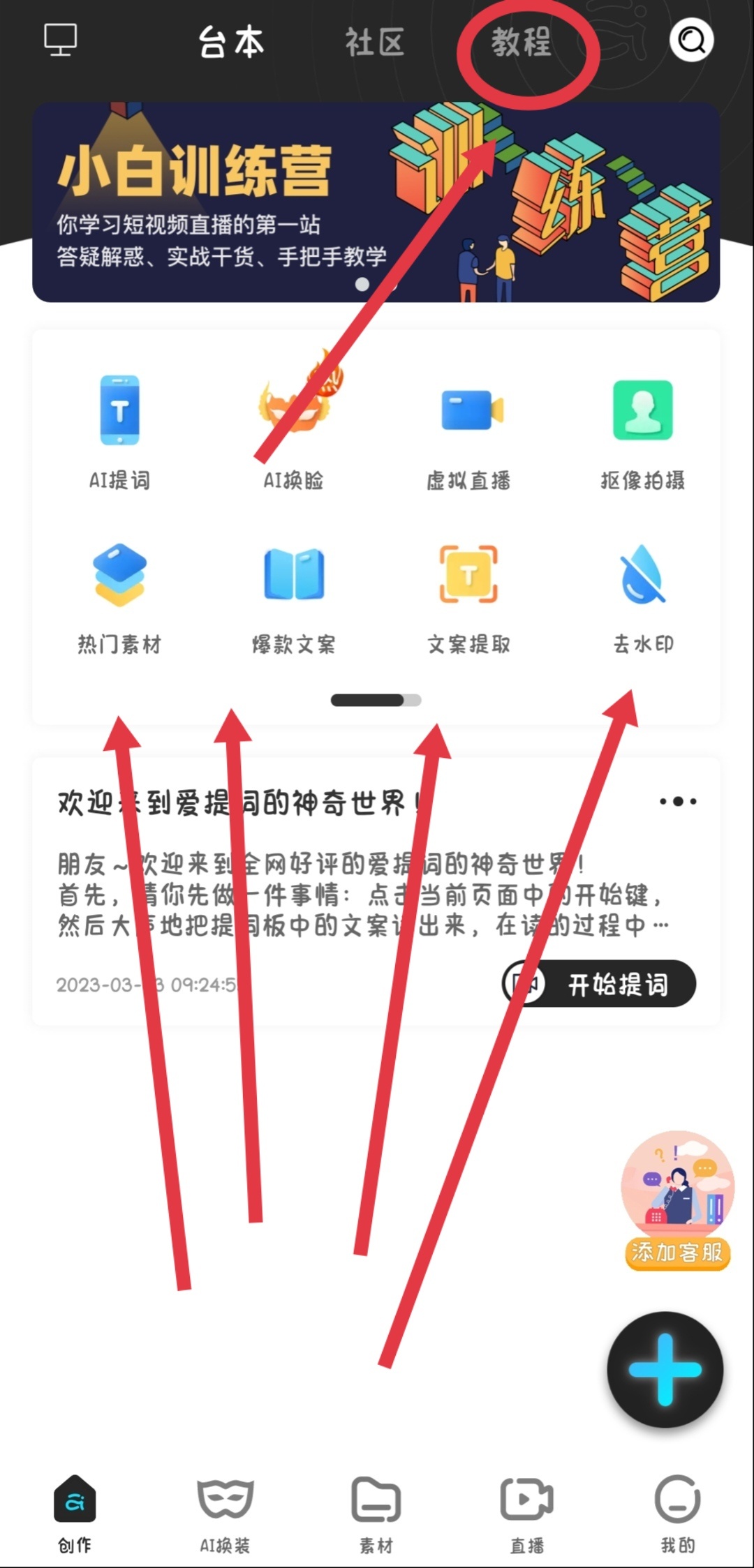Create new script with plus button
The height and width of the screenshot is (1568, 754).
(x=665, y=1369)
